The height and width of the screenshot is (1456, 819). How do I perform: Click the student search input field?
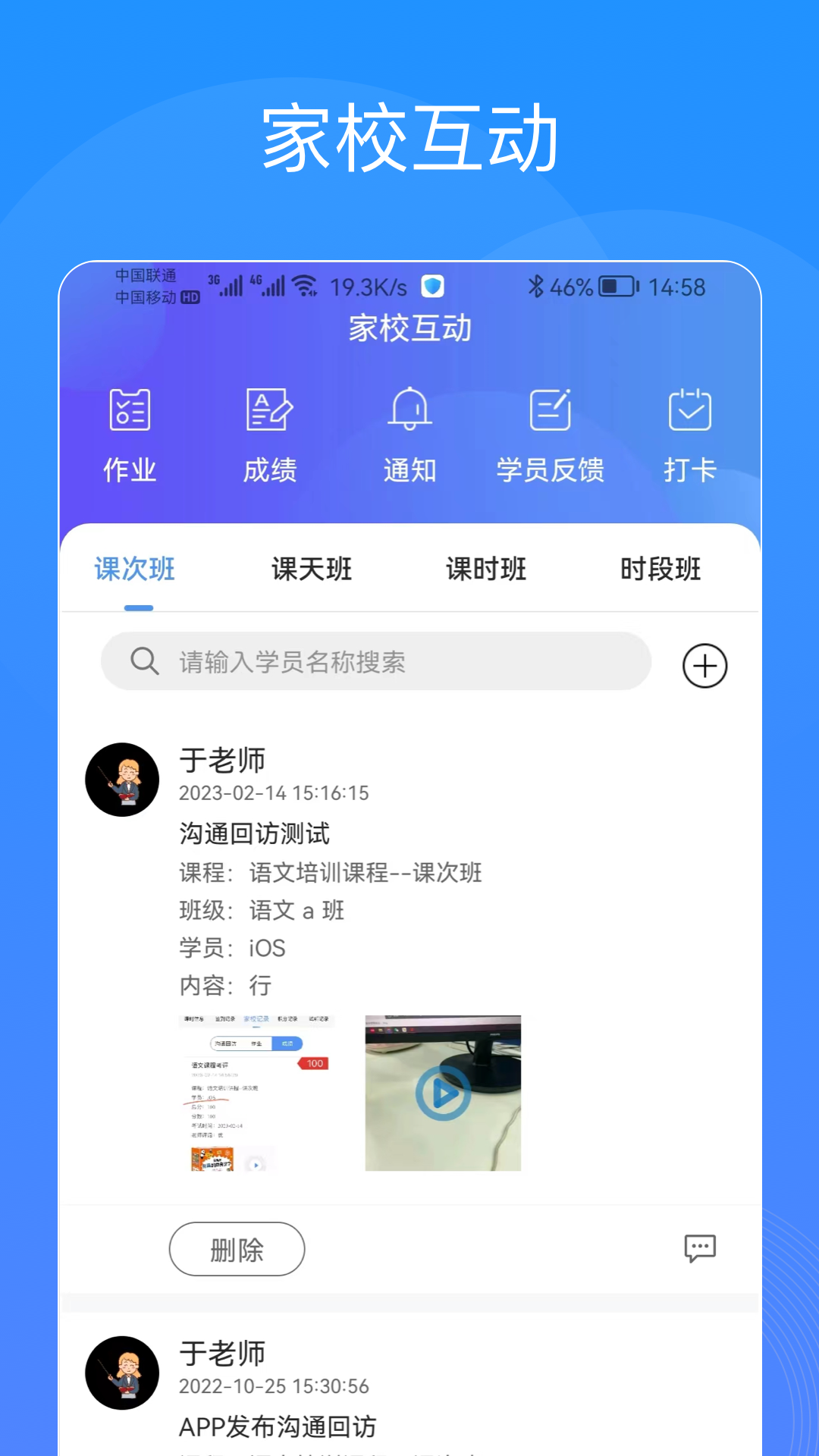379,661
